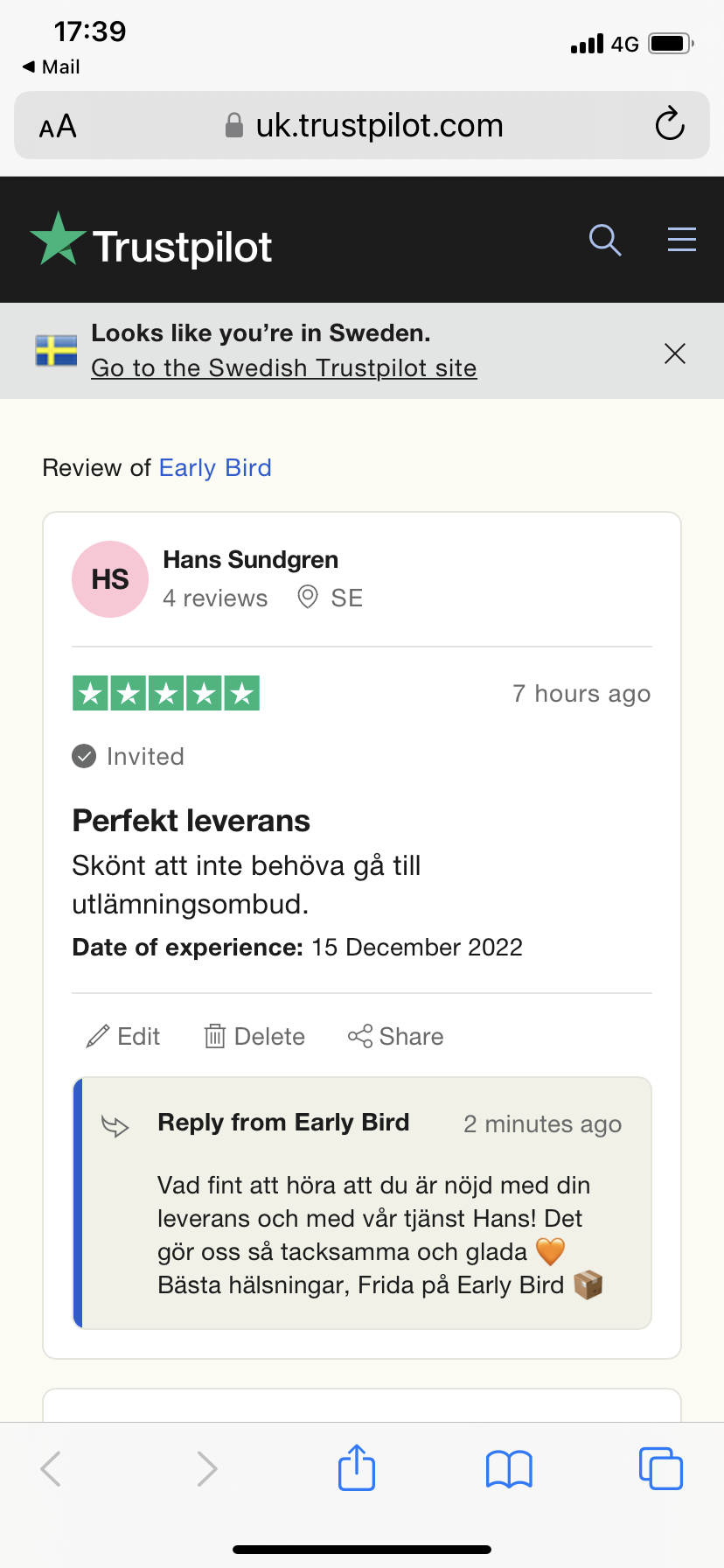Return to the Mail app
Viewport: 724px width, 1568px height.
pyautogui.click(x=51, y=66)
